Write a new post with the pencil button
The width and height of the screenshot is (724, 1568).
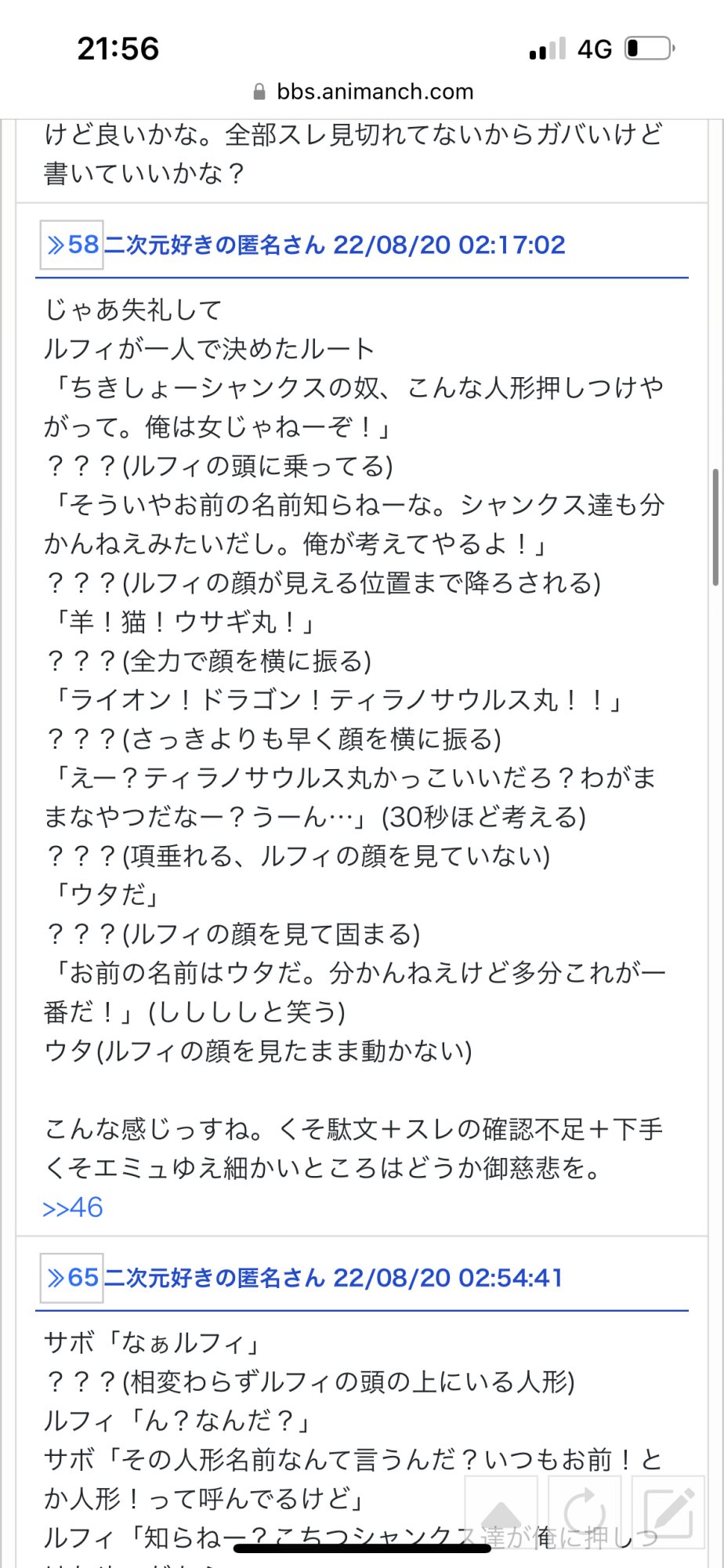(x=668, y=1512)
